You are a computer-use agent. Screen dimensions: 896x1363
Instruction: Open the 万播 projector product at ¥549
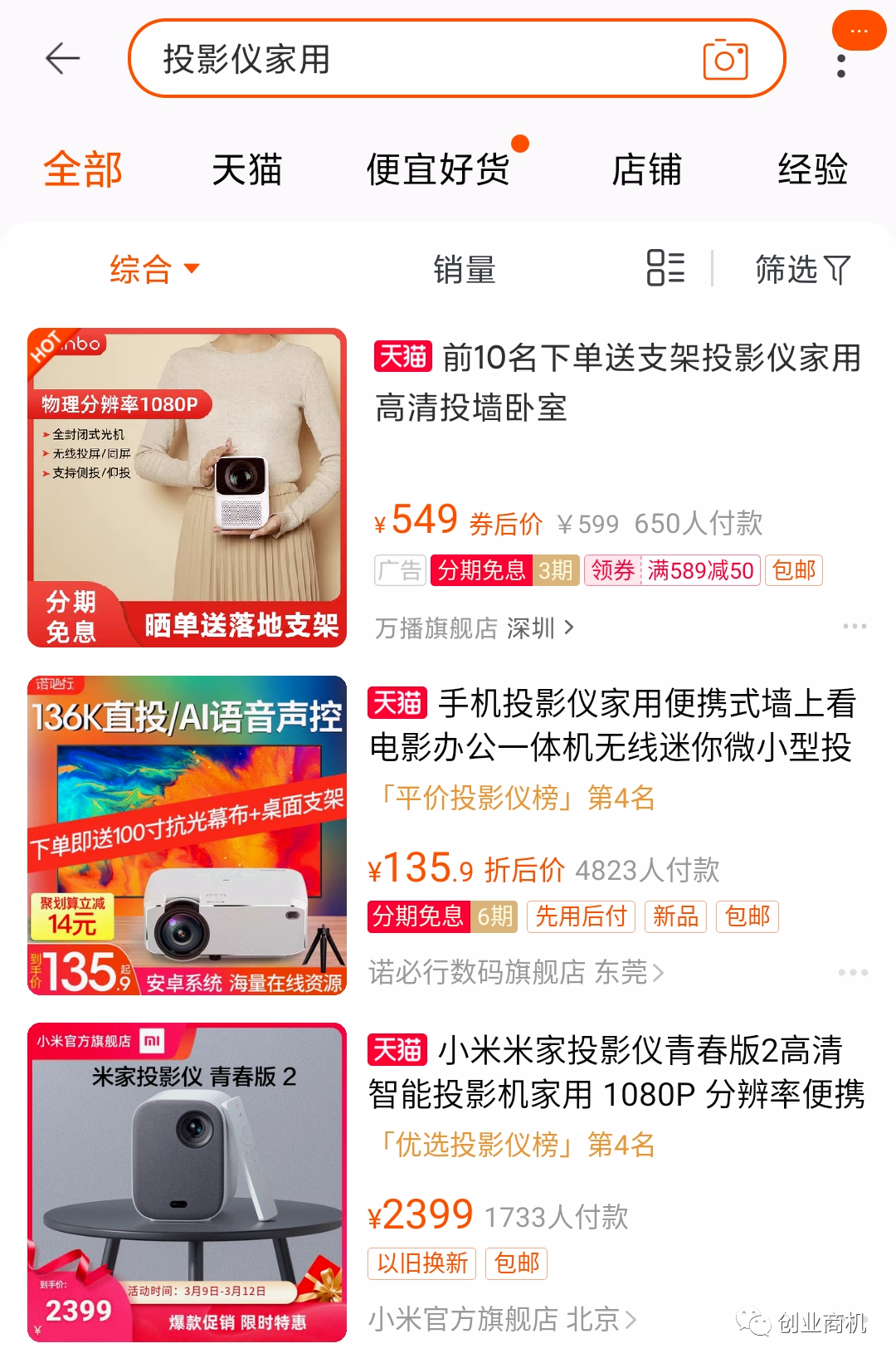[x=617, y=383]
